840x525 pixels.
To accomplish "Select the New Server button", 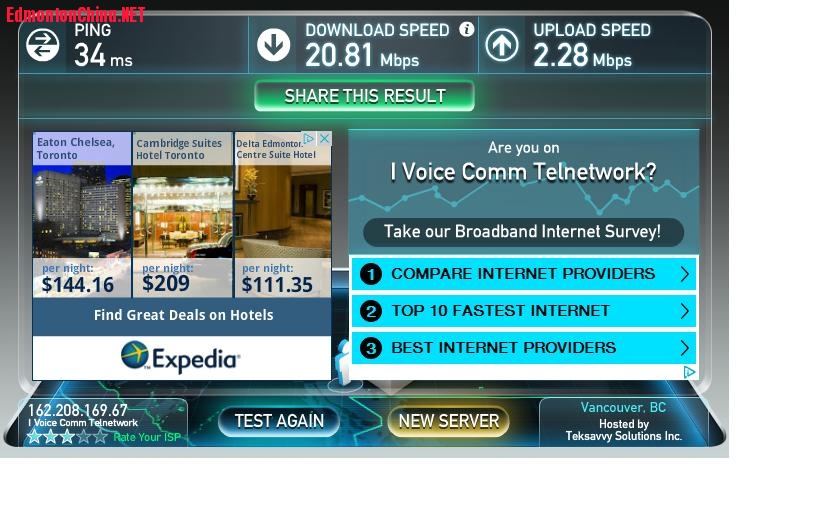I will [x=448, y=421].
